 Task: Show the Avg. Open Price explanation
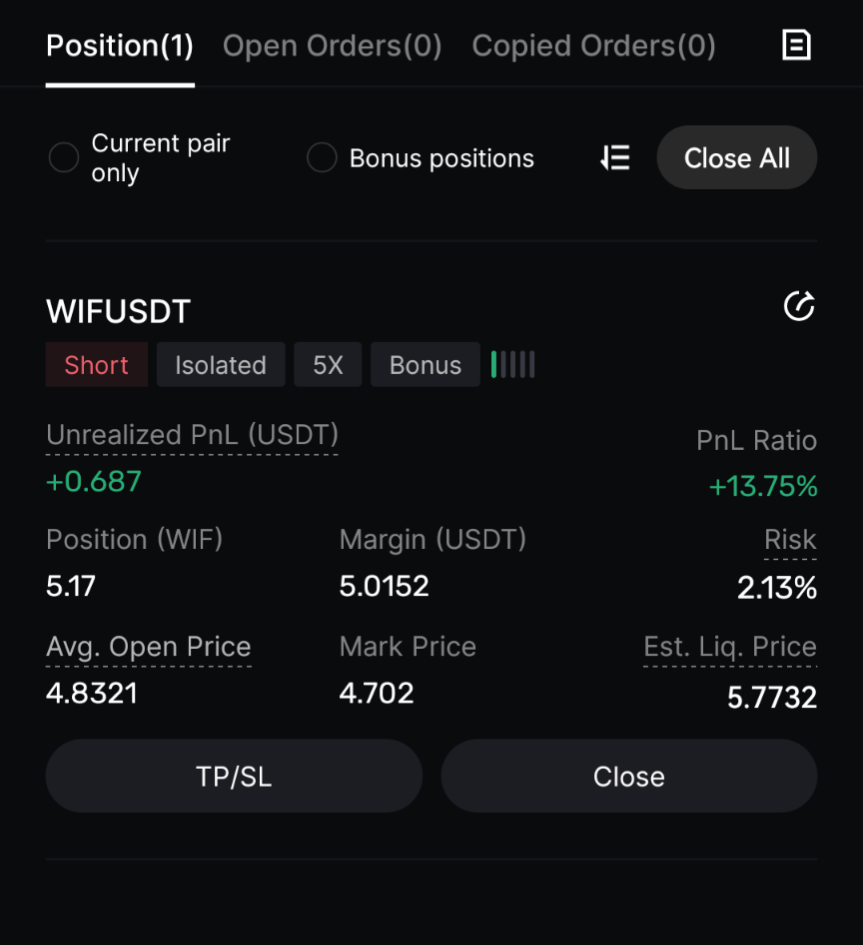(148, 647)
